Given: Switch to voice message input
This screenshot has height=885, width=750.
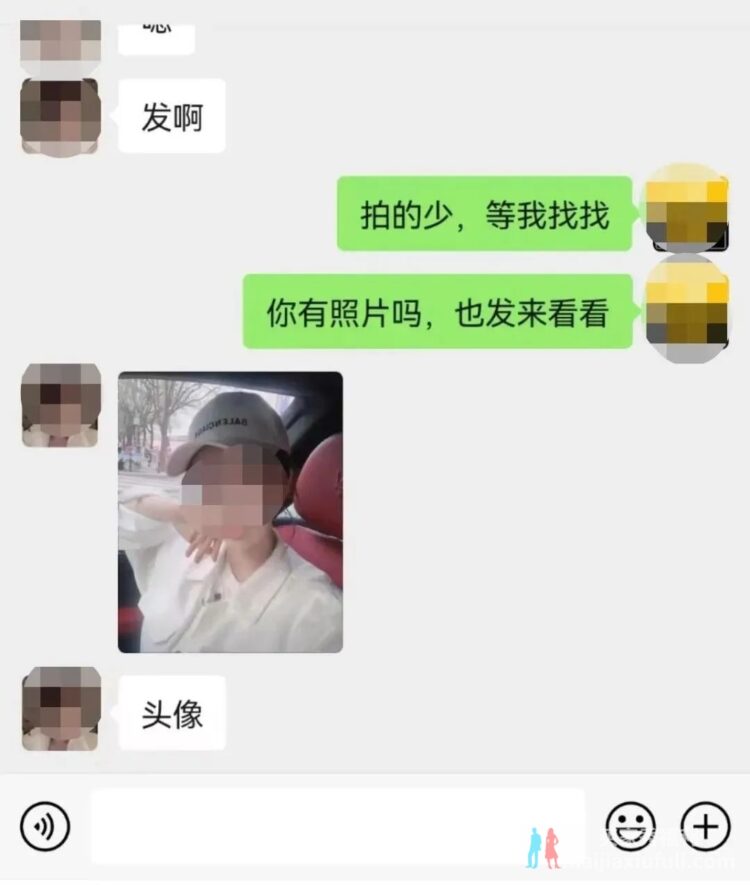Looking at the screenshot, I should 45,827.
